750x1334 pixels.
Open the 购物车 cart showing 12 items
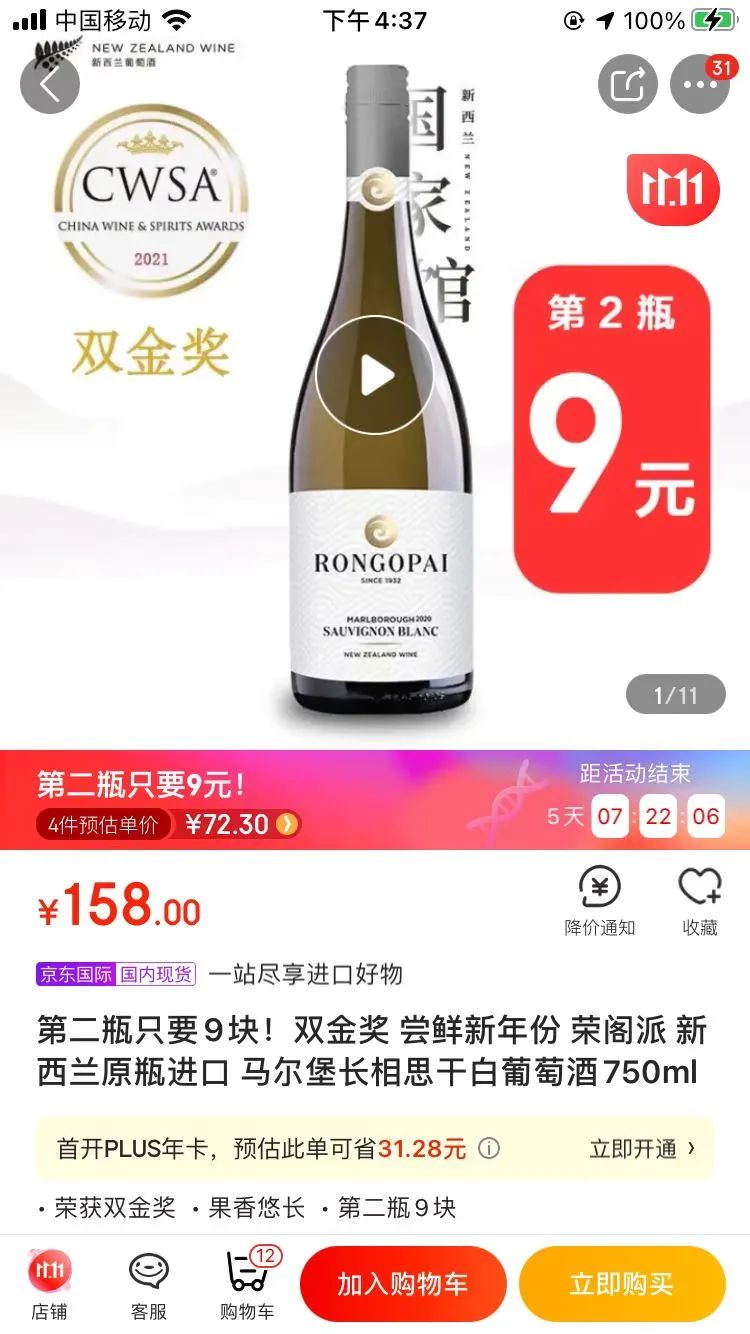coord(248,1283)
